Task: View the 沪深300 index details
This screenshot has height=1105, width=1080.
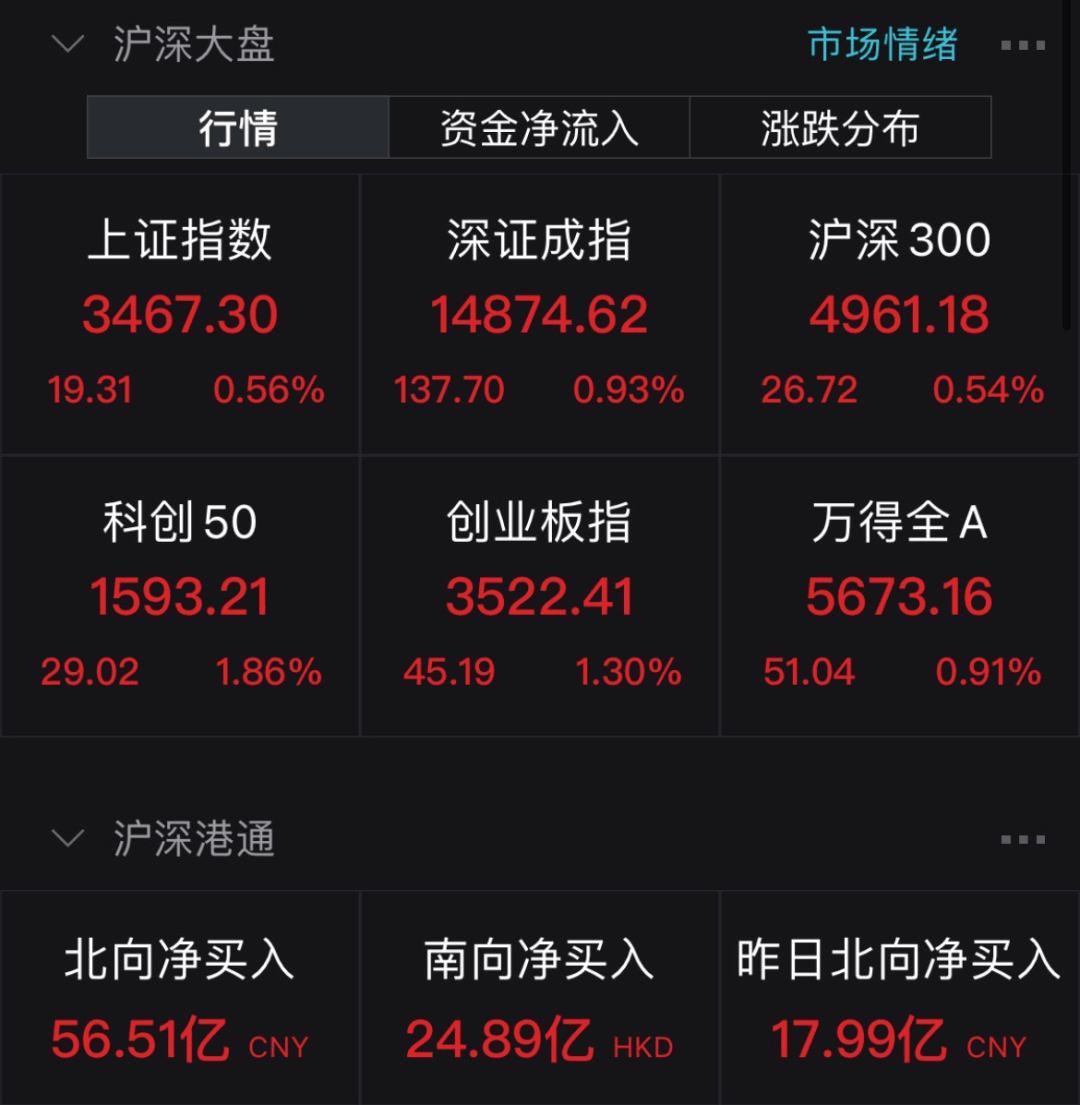Action: tap(898, 310)
